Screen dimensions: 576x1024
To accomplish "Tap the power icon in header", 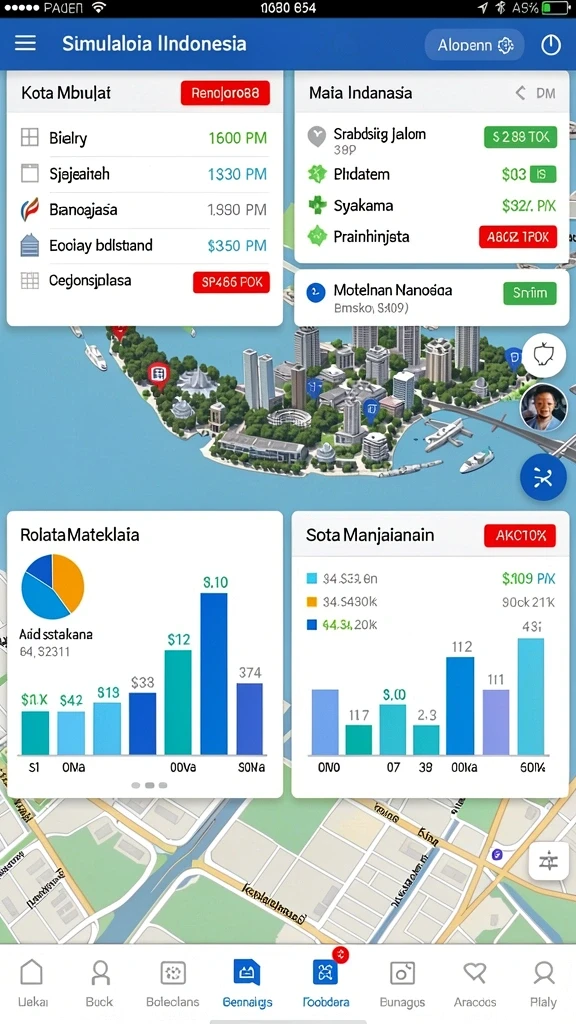I will (x=551, y=45).
